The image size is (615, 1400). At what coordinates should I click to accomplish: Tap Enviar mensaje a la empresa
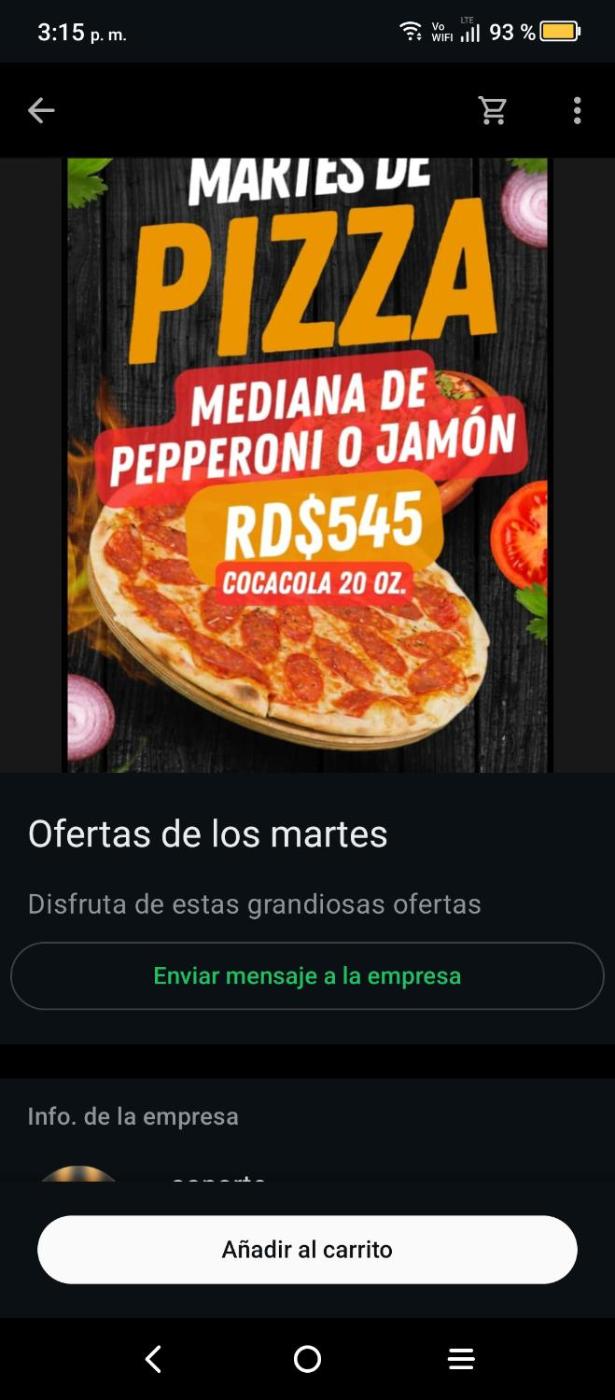(307, 976)
